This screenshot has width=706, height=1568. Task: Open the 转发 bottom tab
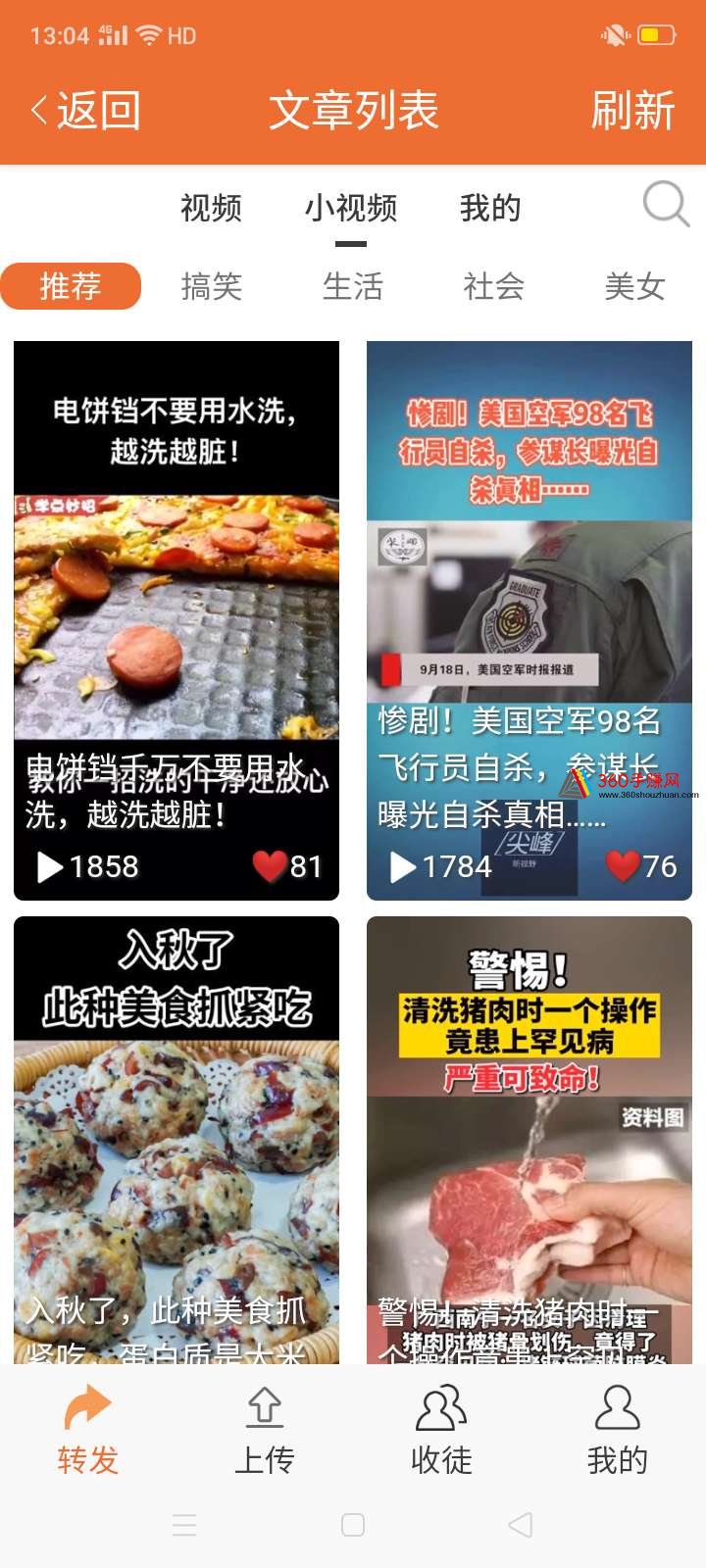tap(88, 1431)
